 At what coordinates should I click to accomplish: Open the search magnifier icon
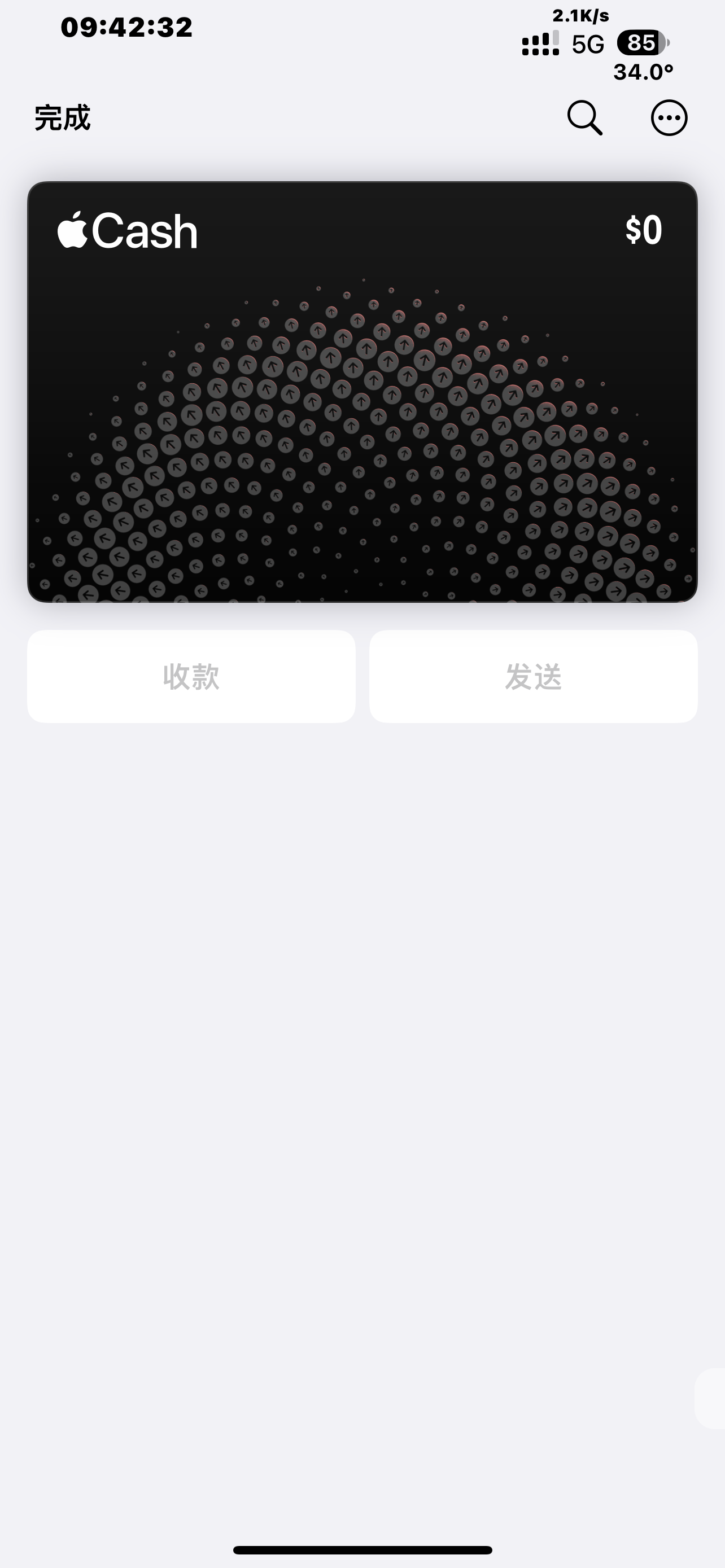coord(584,118)
